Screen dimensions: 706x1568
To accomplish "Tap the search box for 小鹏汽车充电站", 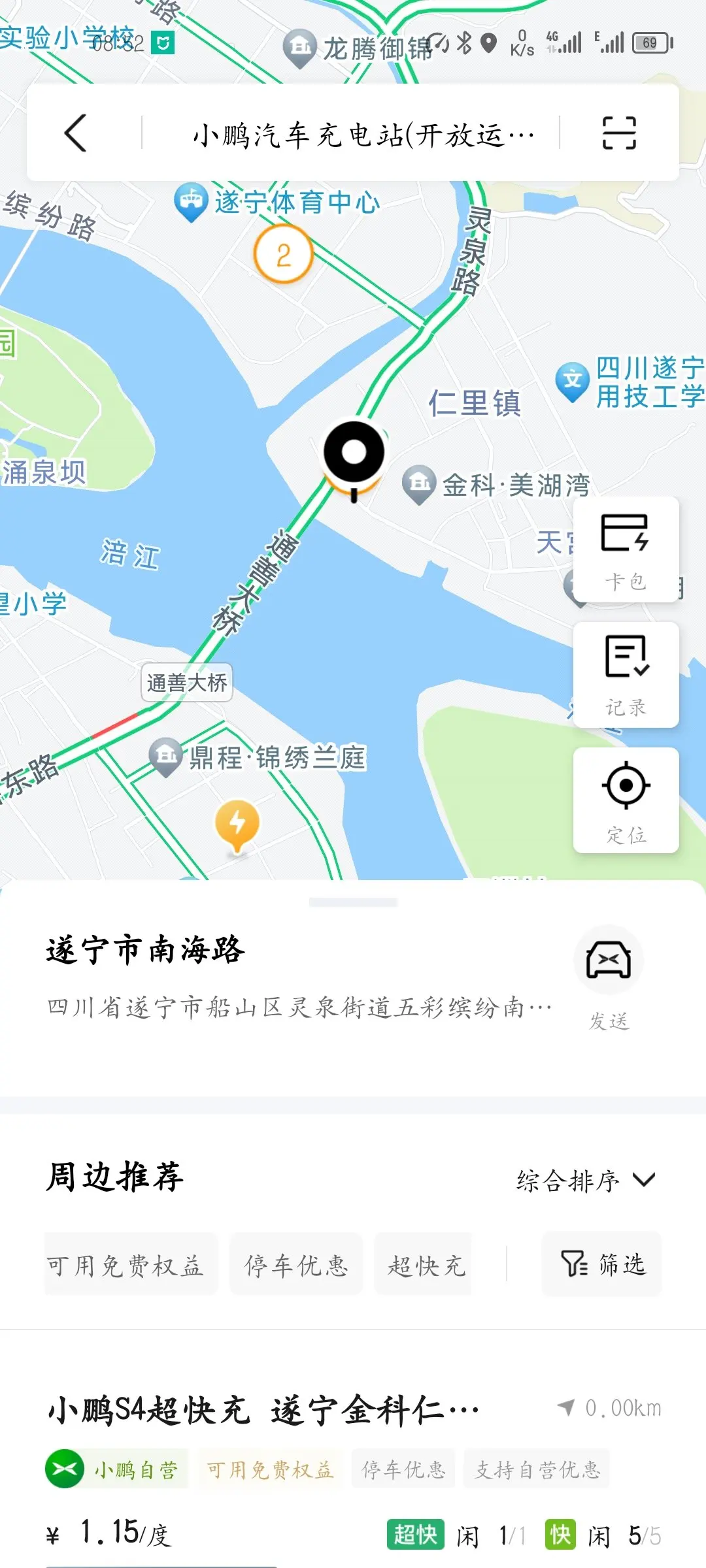I will coord(363,135).
